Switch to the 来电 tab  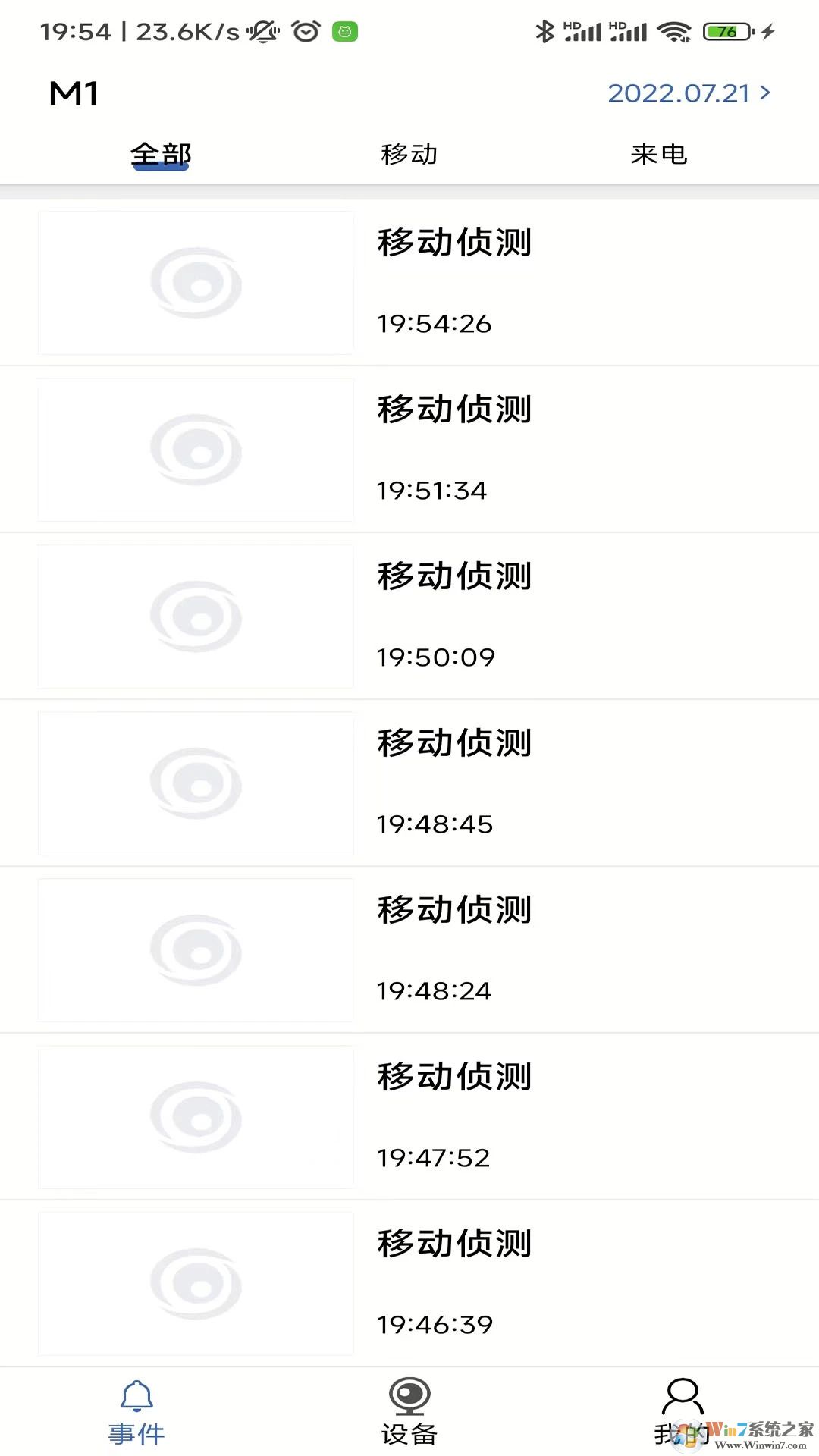658,155
